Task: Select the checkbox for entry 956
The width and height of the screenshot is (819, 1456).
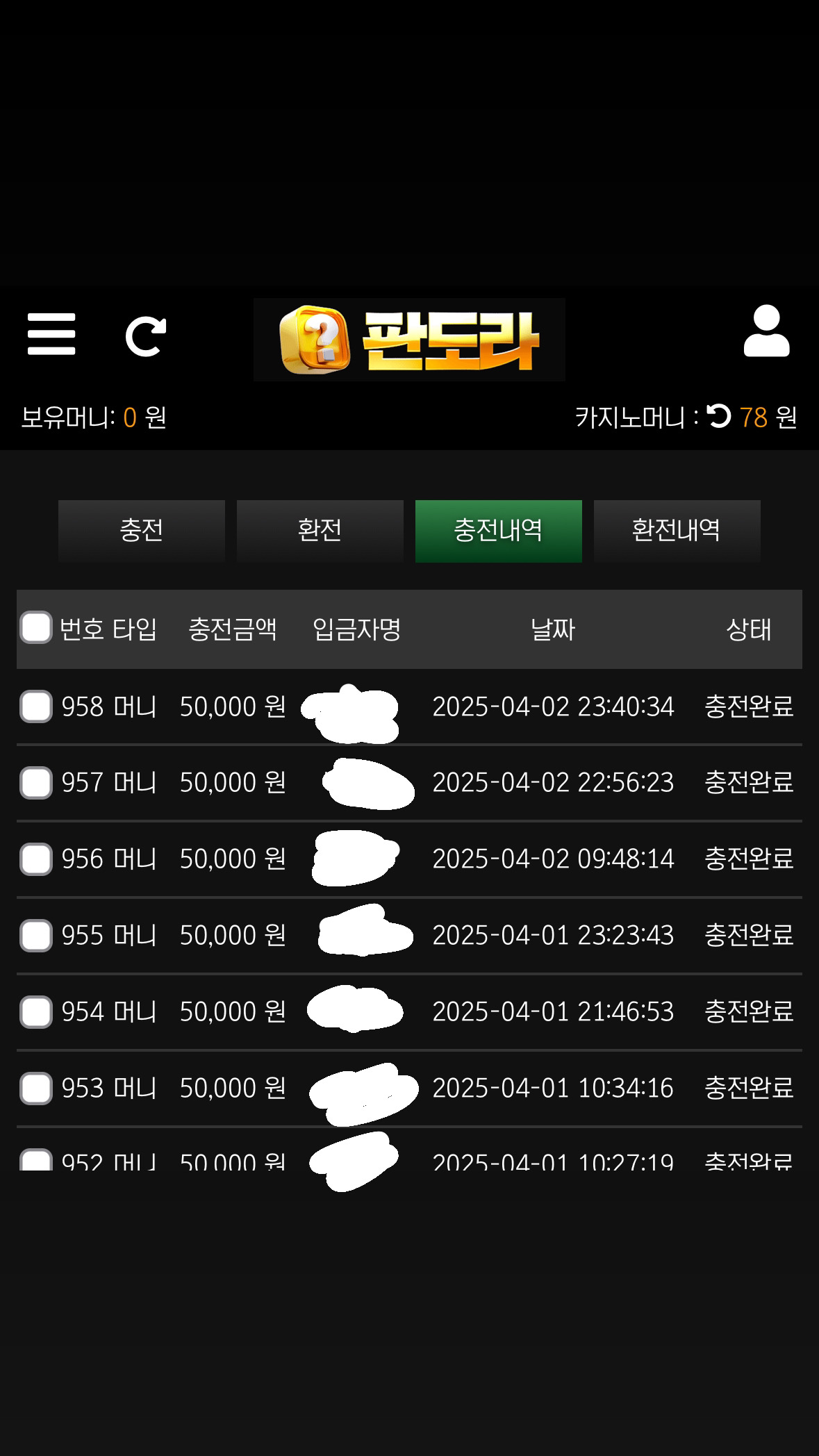Action: pyautogui.click(x=36, y=859)
